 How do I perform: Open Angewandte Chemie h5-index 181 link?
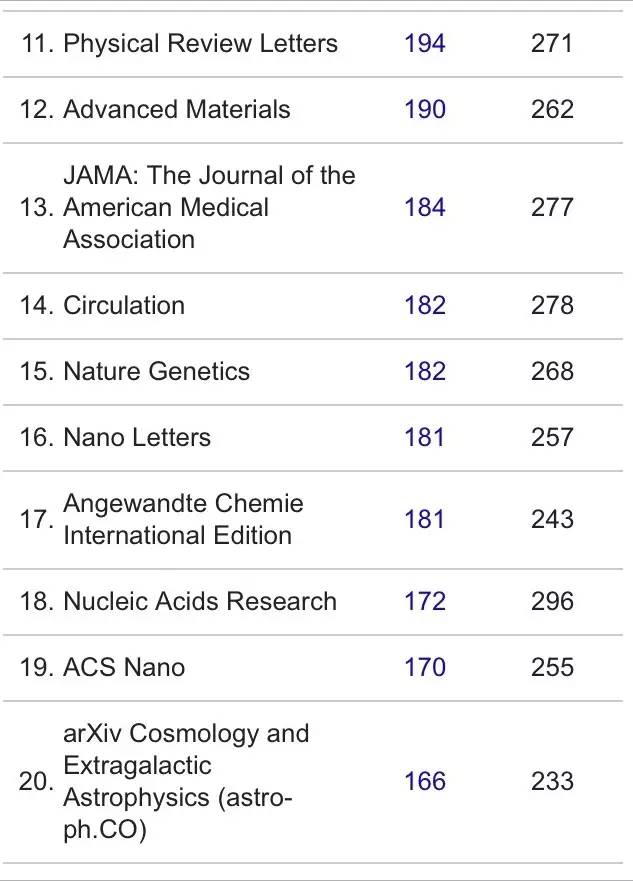point(424,520)
